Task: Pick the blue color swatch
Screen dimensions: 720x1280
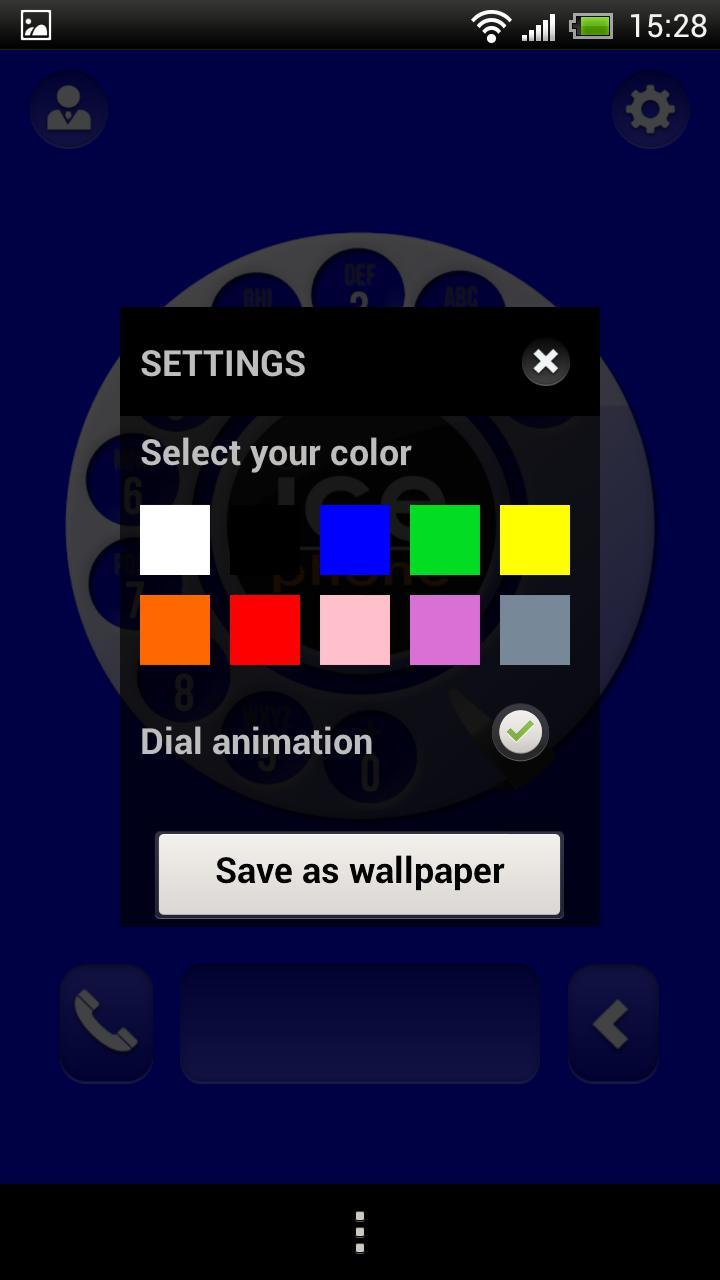Action: [355, 540]
